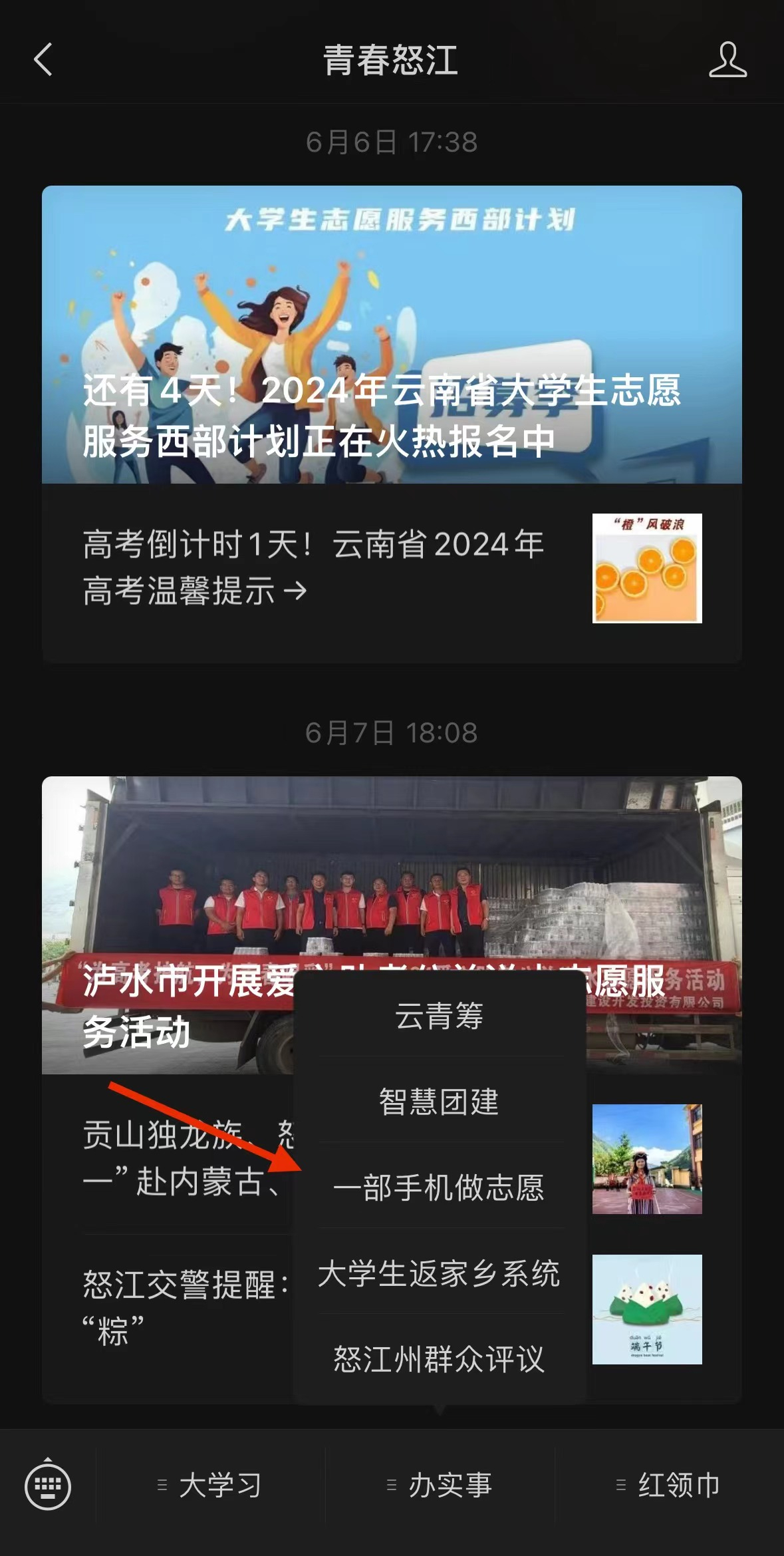Viewport: 784px width, 1556px height.
Task: Open the 大学生志愿服务西部计划 article card
Action: point(391,334)
